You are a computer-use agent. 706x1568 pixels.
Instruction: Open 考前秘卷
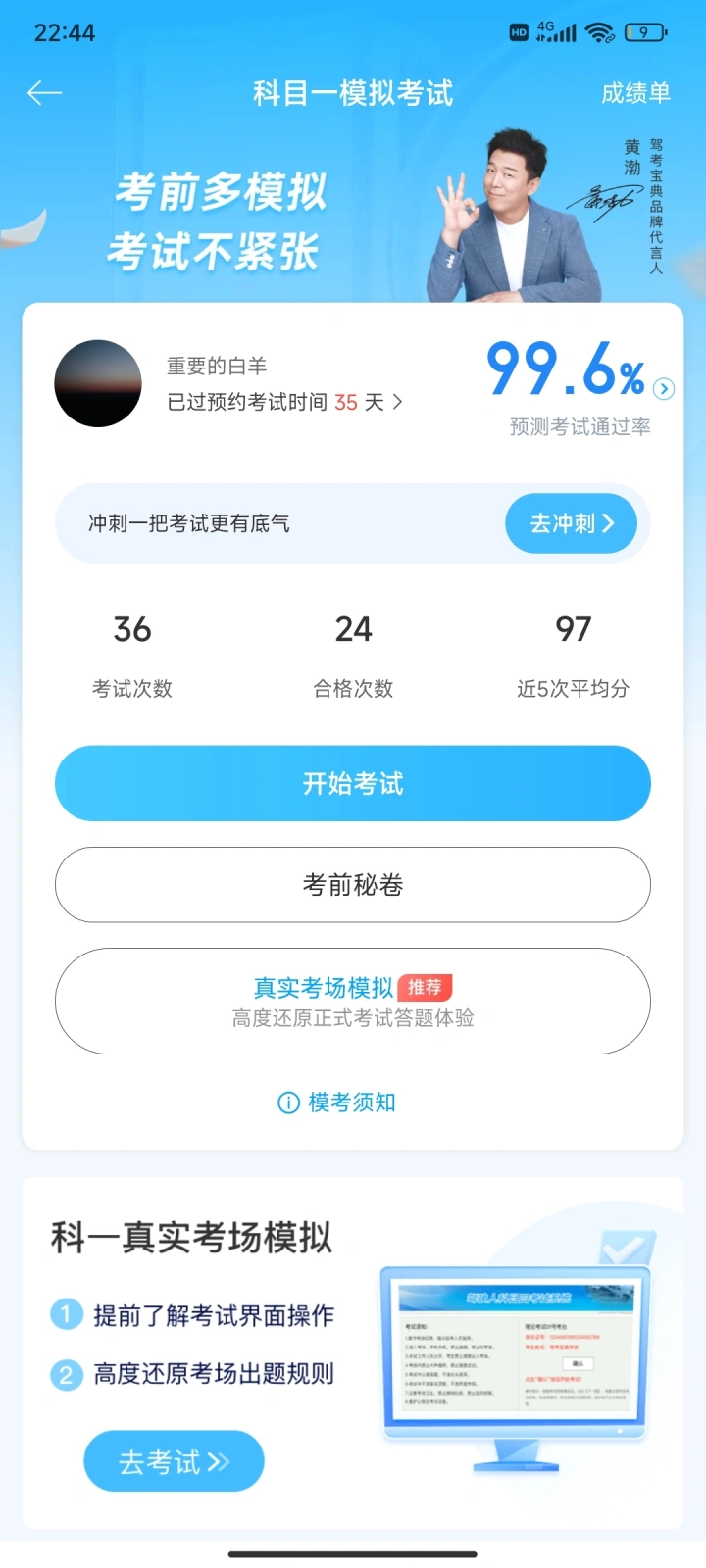tap(353, 885)
